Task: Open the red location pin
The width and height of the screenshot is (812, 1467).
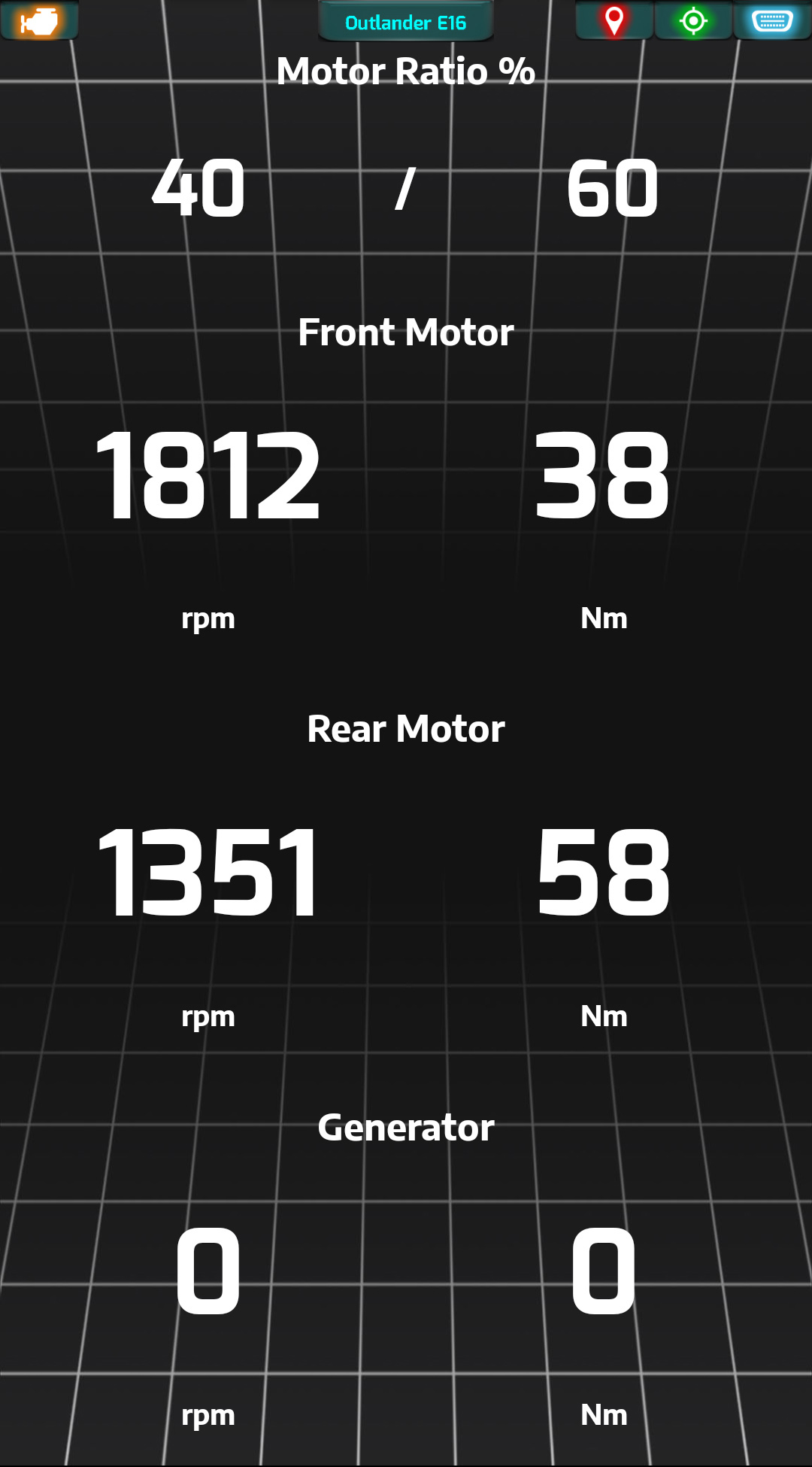Action: coord(614,20)
